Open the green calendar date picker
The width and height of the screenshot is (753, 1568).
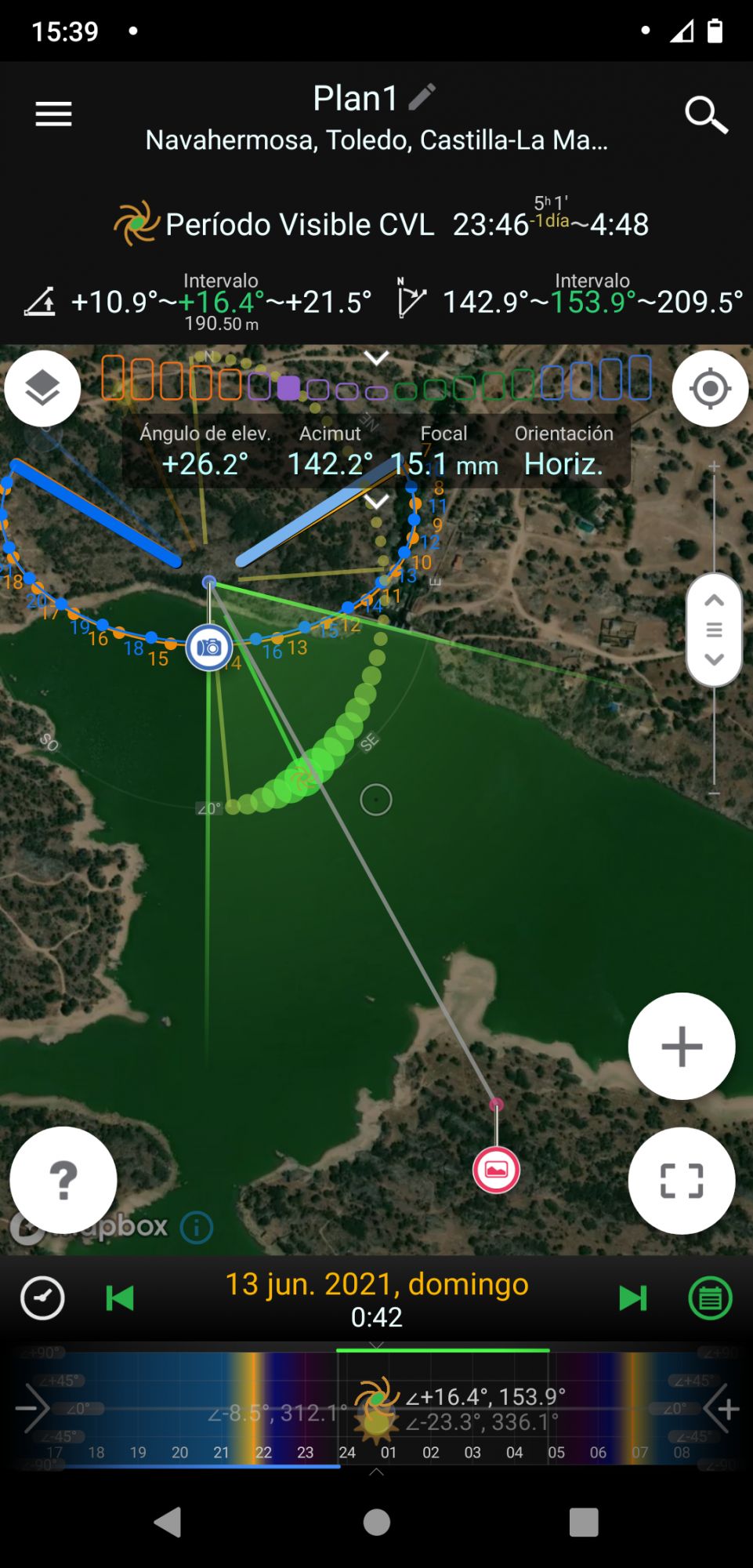coord(710,1298)
